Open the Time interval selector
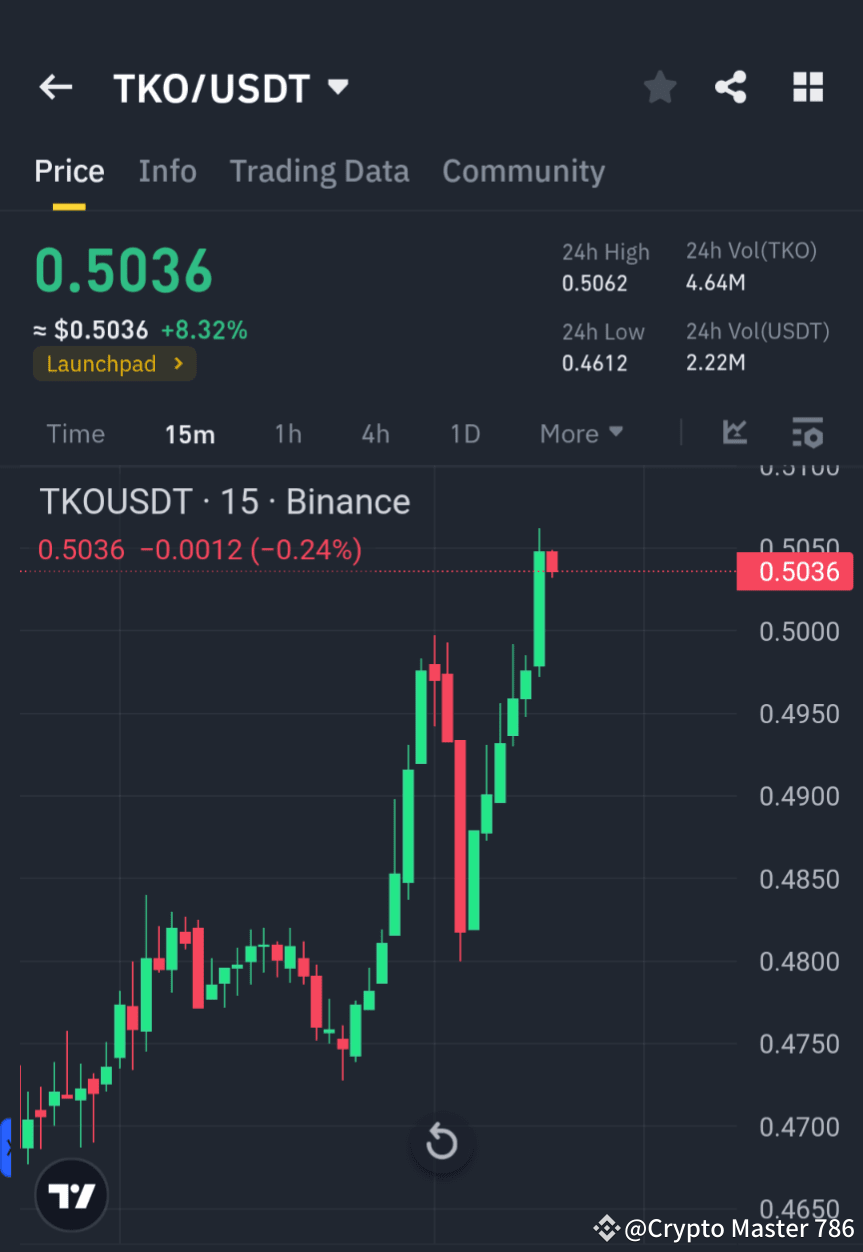Image resolution: width=863 pixels, height=1252 pixels. point(76,433)
